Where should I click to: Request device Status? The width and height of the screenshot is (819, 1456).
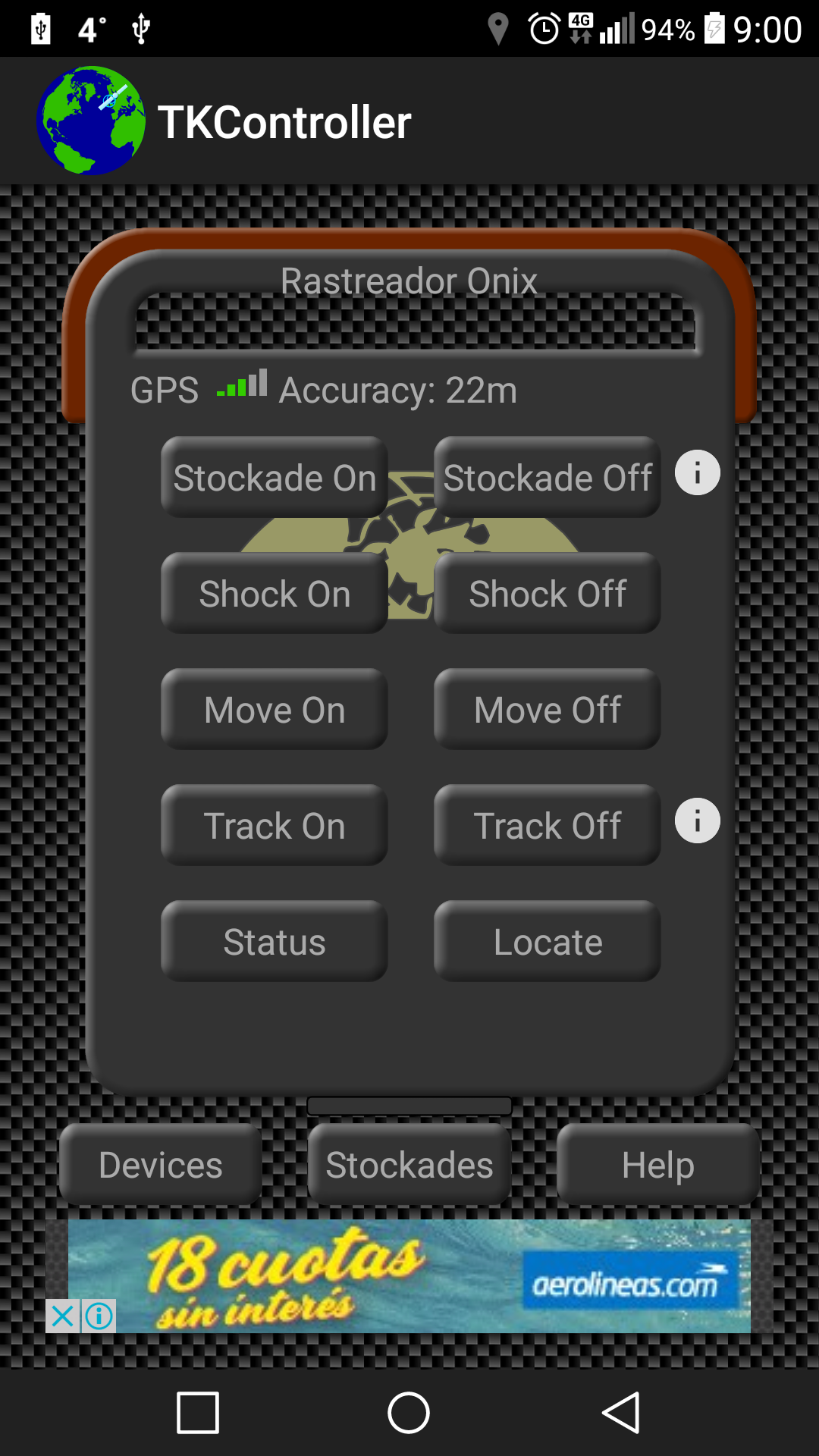tap(274, 941)
